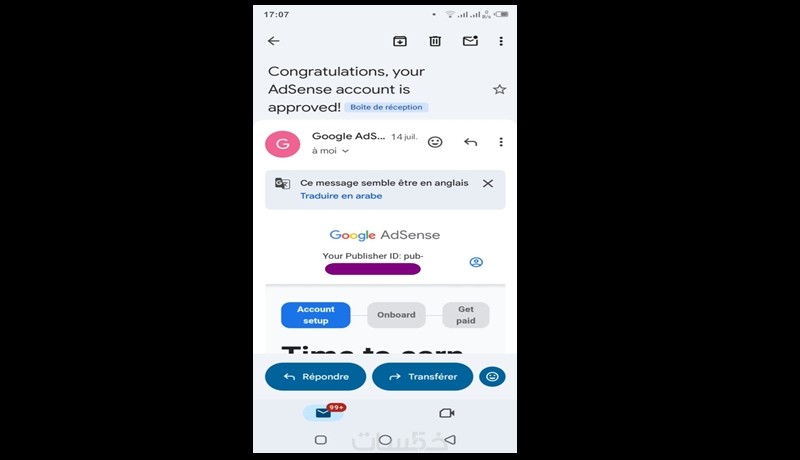The image size is (800, 460).
Task: Switch to the Meet video tab
Action: pyautogui.click(x=447, y=413)
